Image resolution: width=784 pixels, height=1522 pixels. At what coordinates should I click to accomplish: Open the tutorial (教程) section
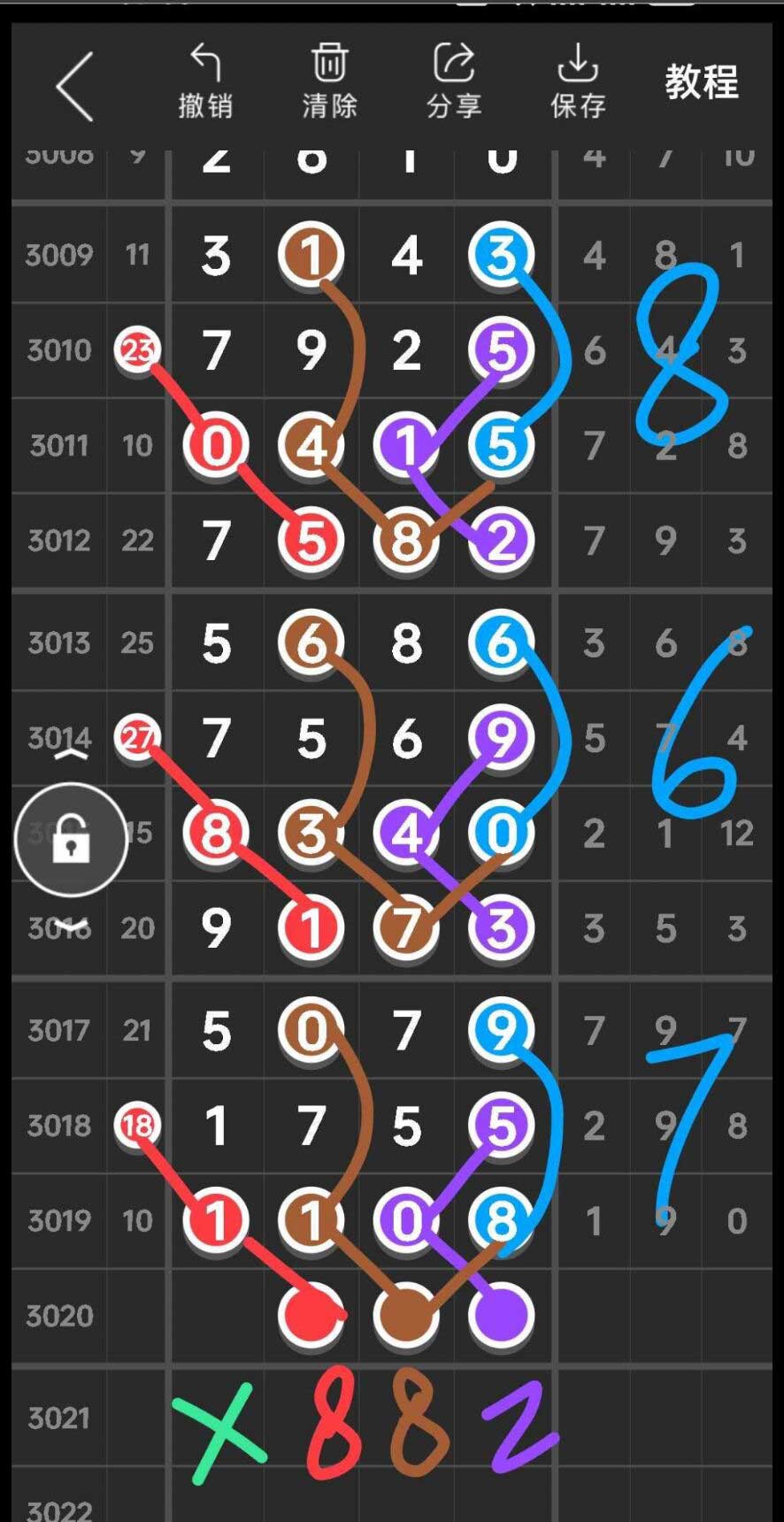click(700, 85)
